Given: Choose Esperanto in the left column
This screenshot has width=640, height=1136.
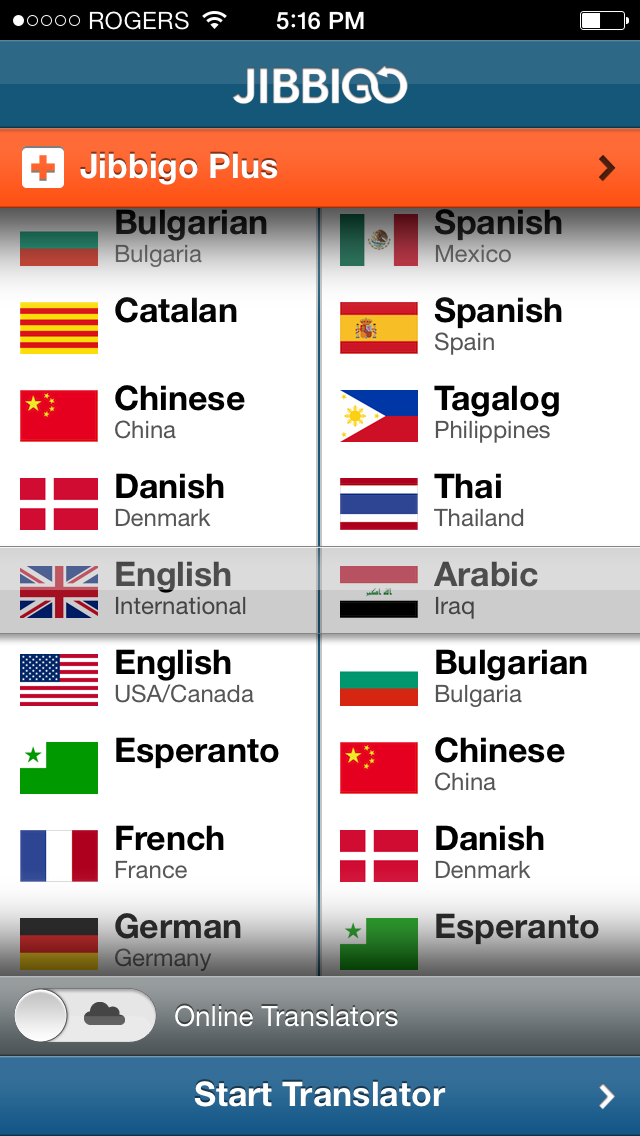Looking at the screenshot, I should [x=159, y=767].
